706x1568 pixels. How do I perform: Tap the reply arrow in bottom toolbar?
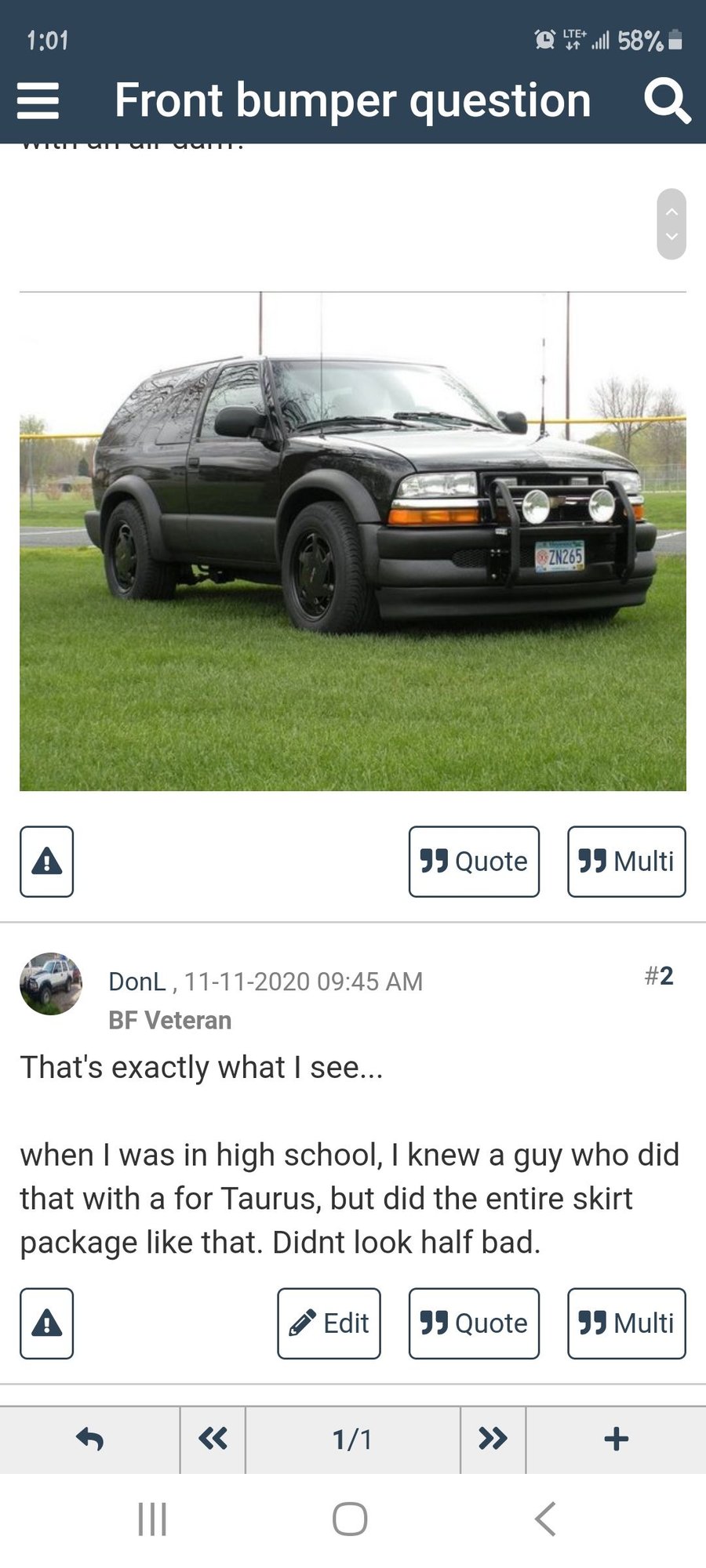tap(89, 1439)
